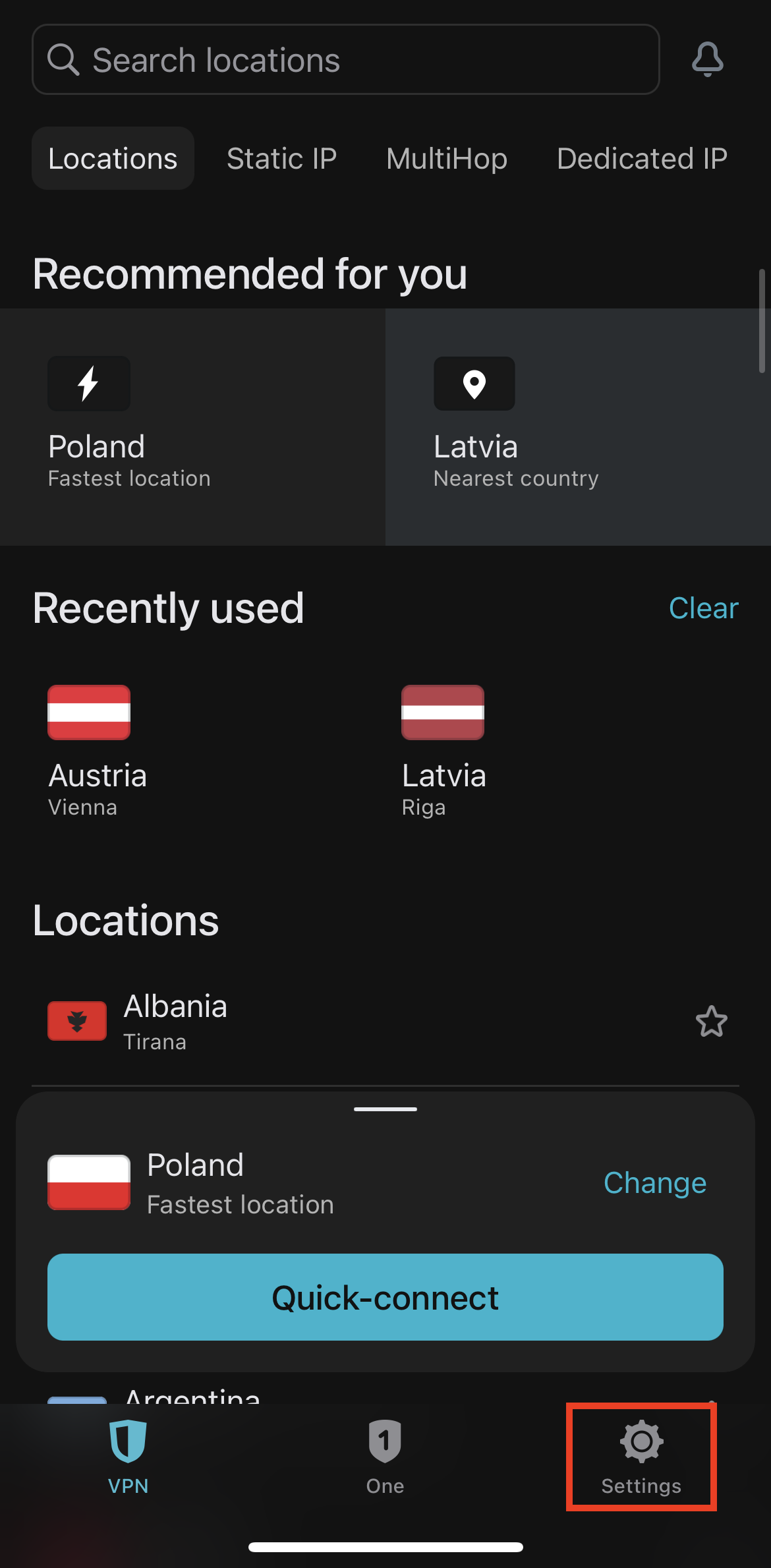
Task: Switch to the Dedicated IP tab
Action: click(641, 159)
